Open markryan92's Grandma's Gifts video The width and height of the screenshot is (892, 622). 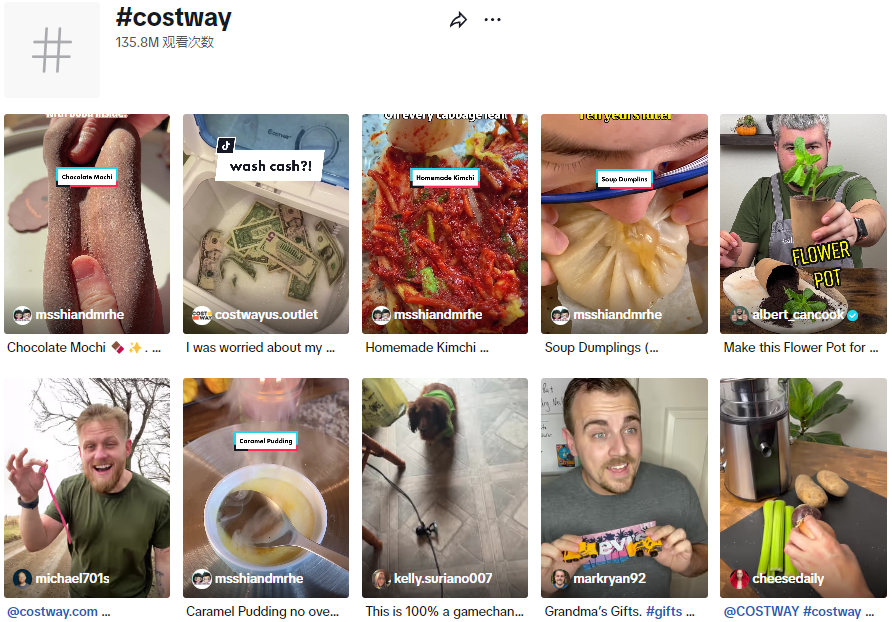coord(624,487)
